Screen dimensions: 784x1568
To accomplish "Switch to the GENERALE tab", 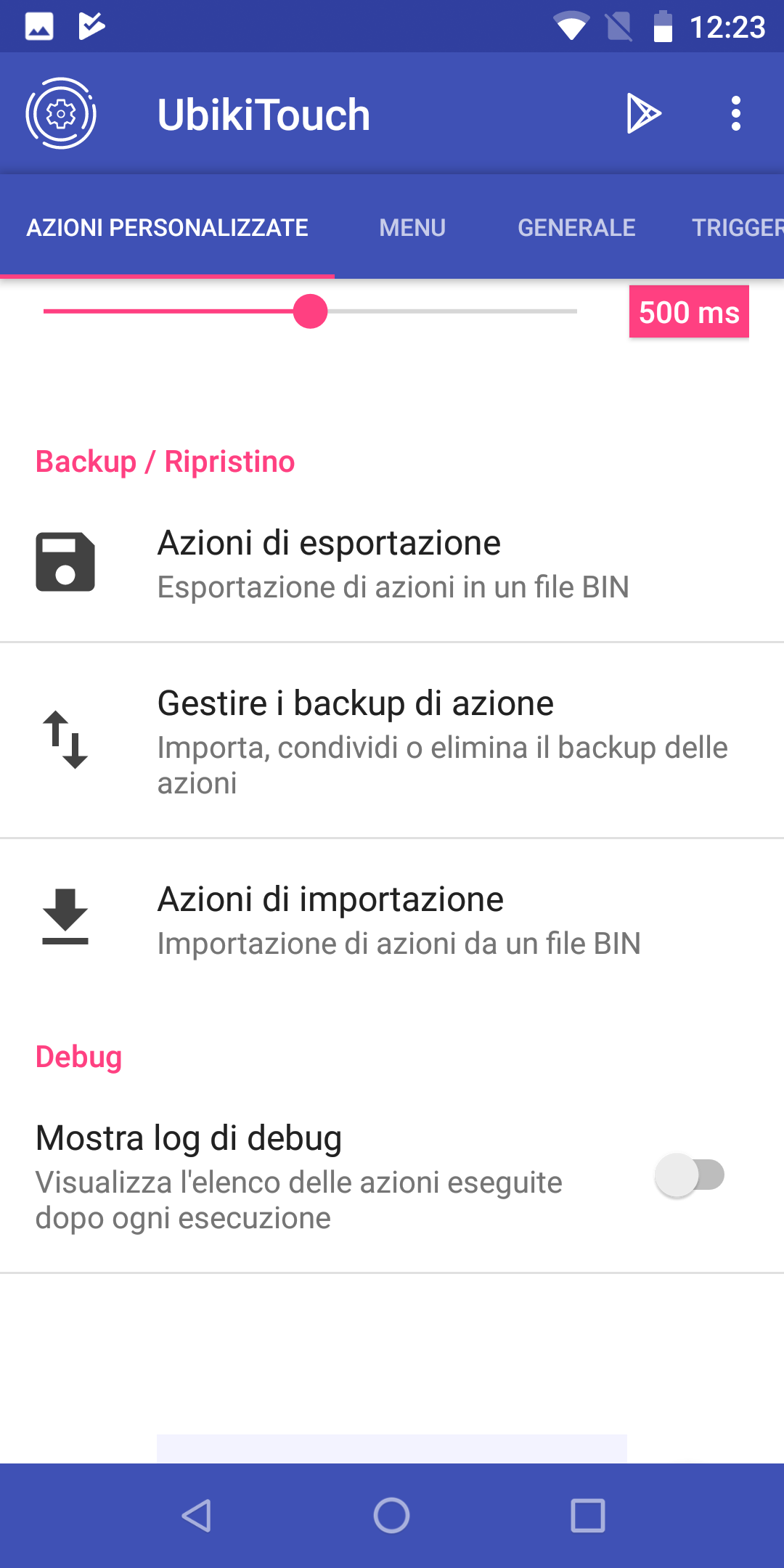I will coord(576,227).
